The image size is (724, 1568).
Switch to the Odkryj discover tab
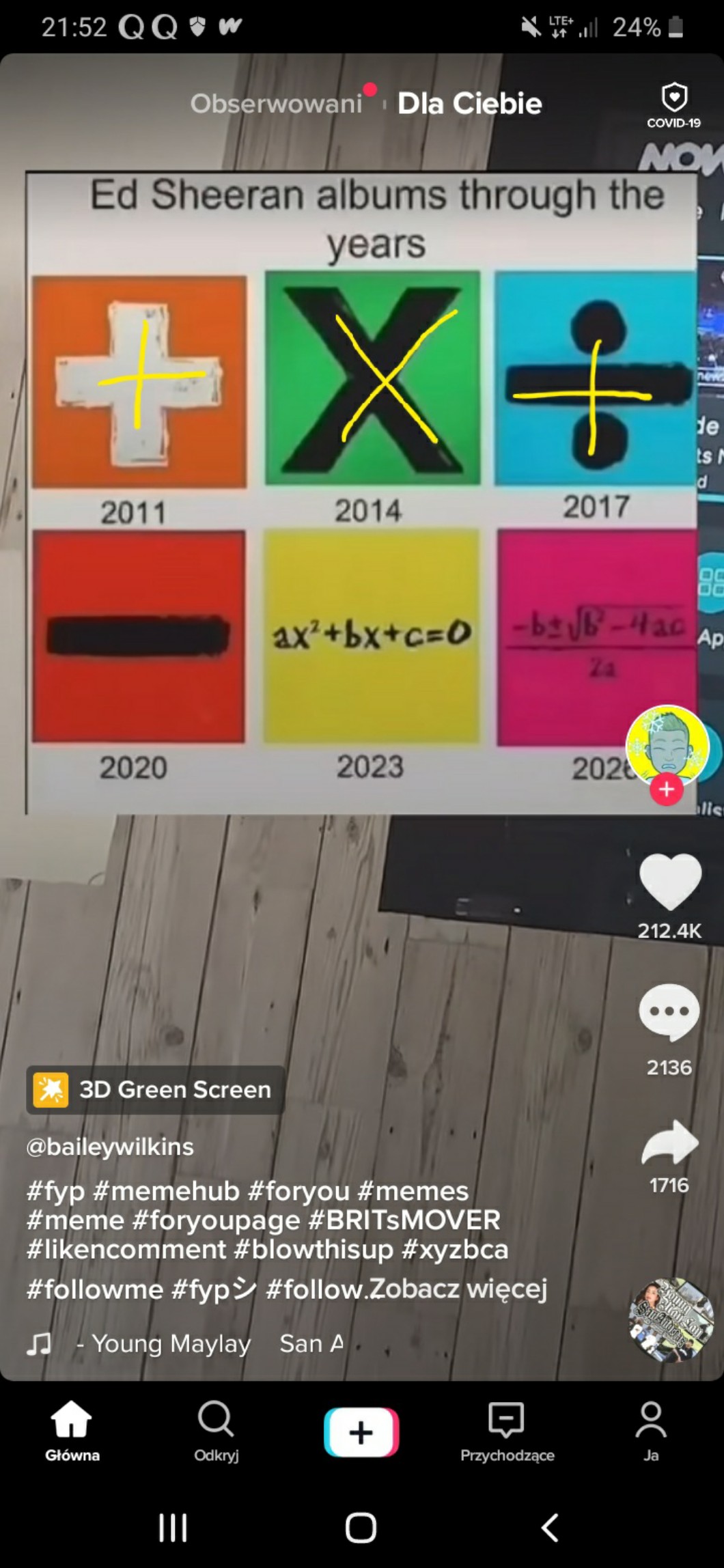216,1431
